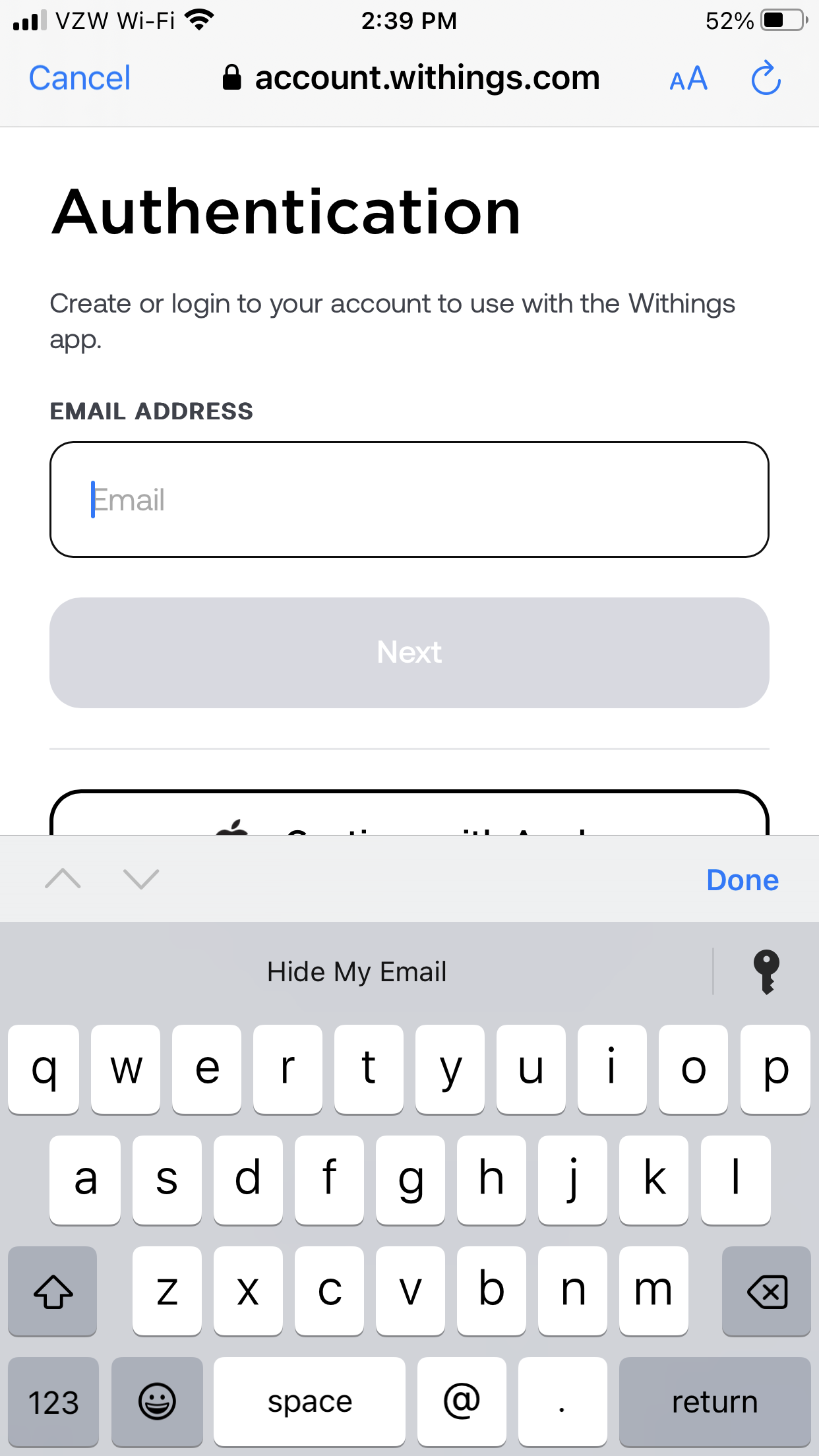Open the emoji keyboard
819x1456 pixels.
(x=157, y=1401)
